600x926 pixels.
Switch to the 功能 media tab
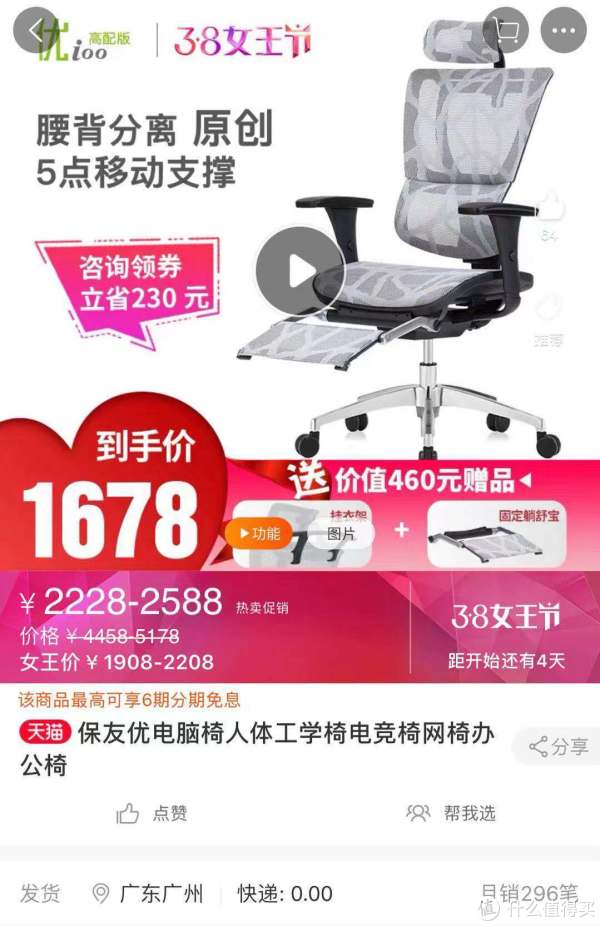(x=257, y=534)
